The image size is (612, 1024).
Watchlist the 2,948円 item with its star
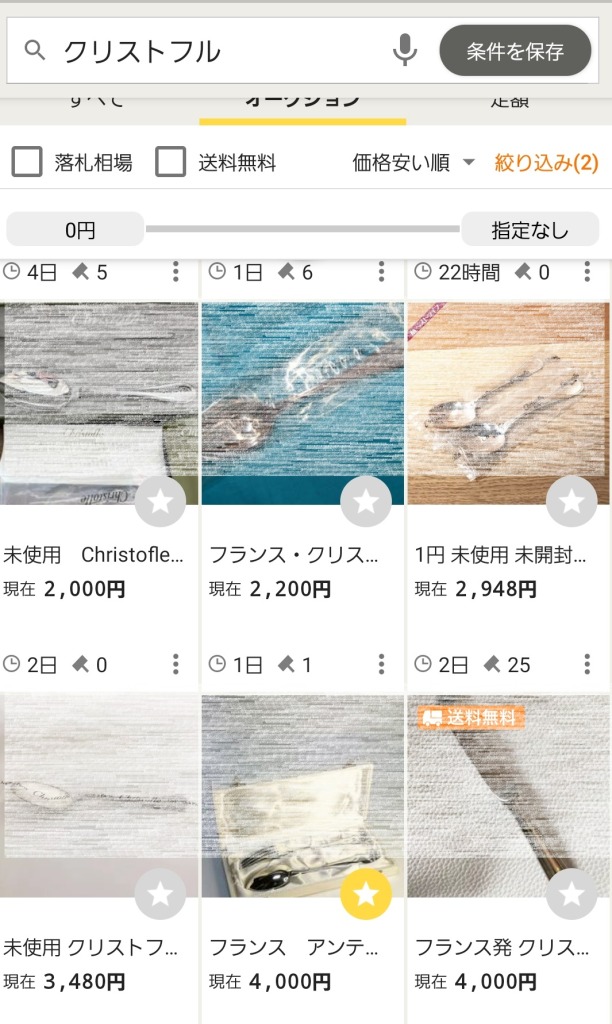(571, 501)
